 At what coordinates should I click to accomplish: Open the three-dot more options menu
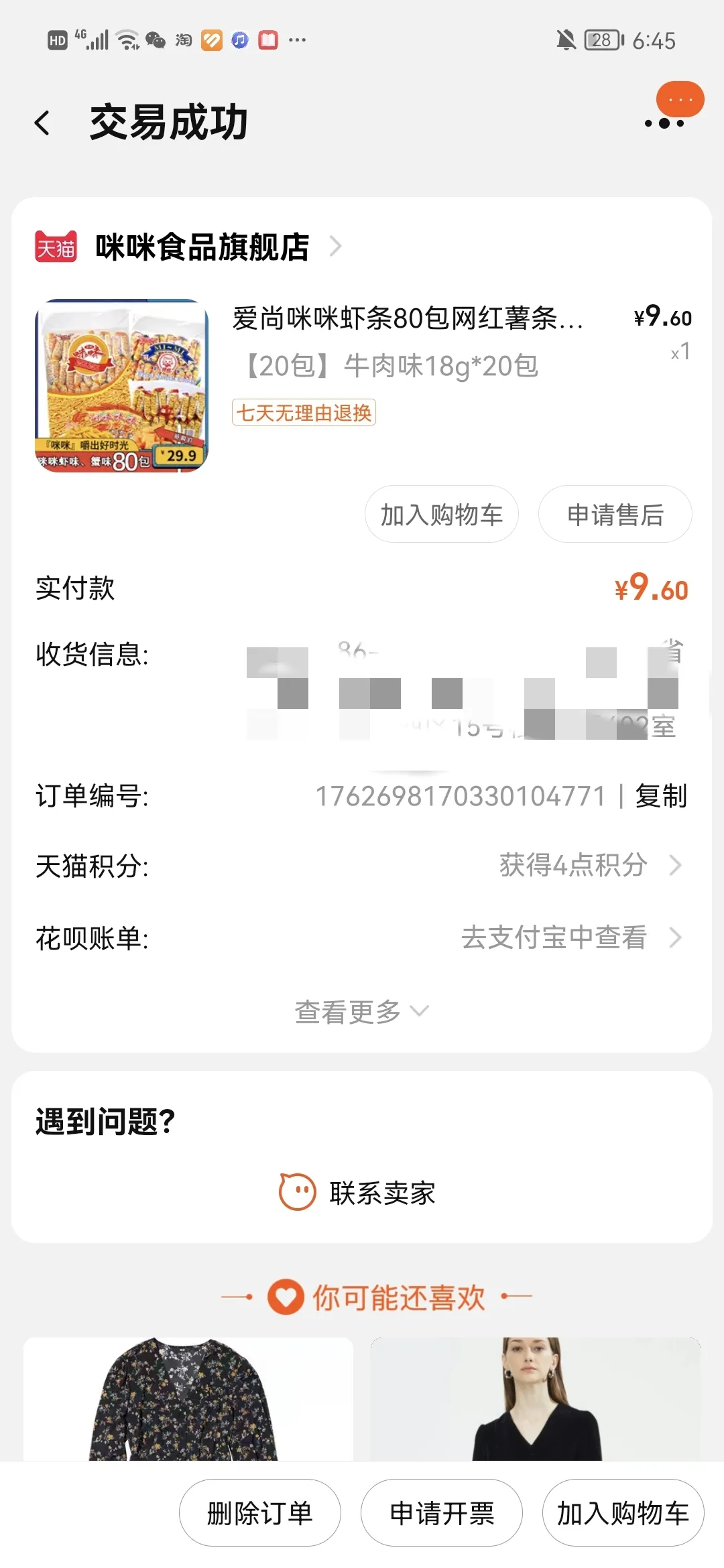(664, 123)
